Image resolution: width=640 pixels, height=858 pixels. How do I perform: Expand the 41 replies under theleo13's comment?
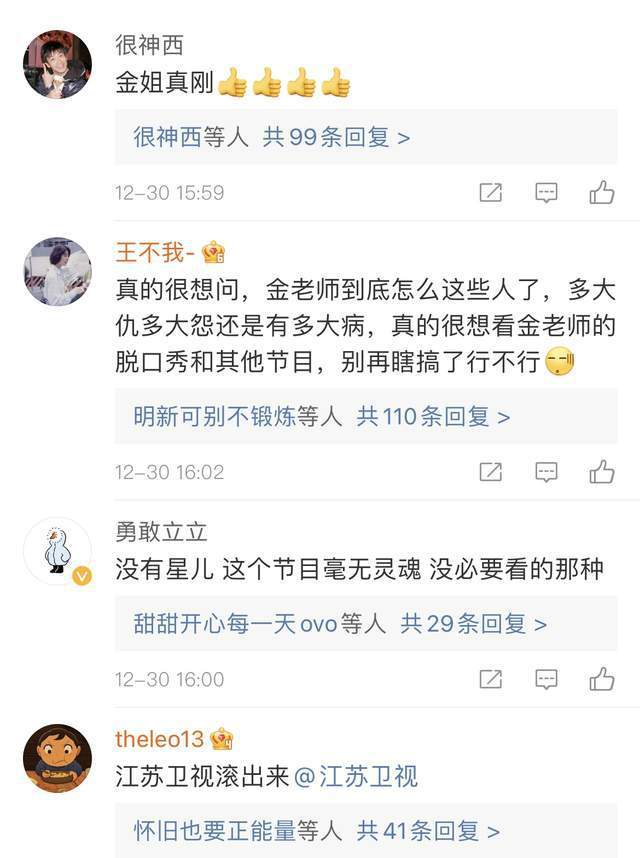[317, 830]
